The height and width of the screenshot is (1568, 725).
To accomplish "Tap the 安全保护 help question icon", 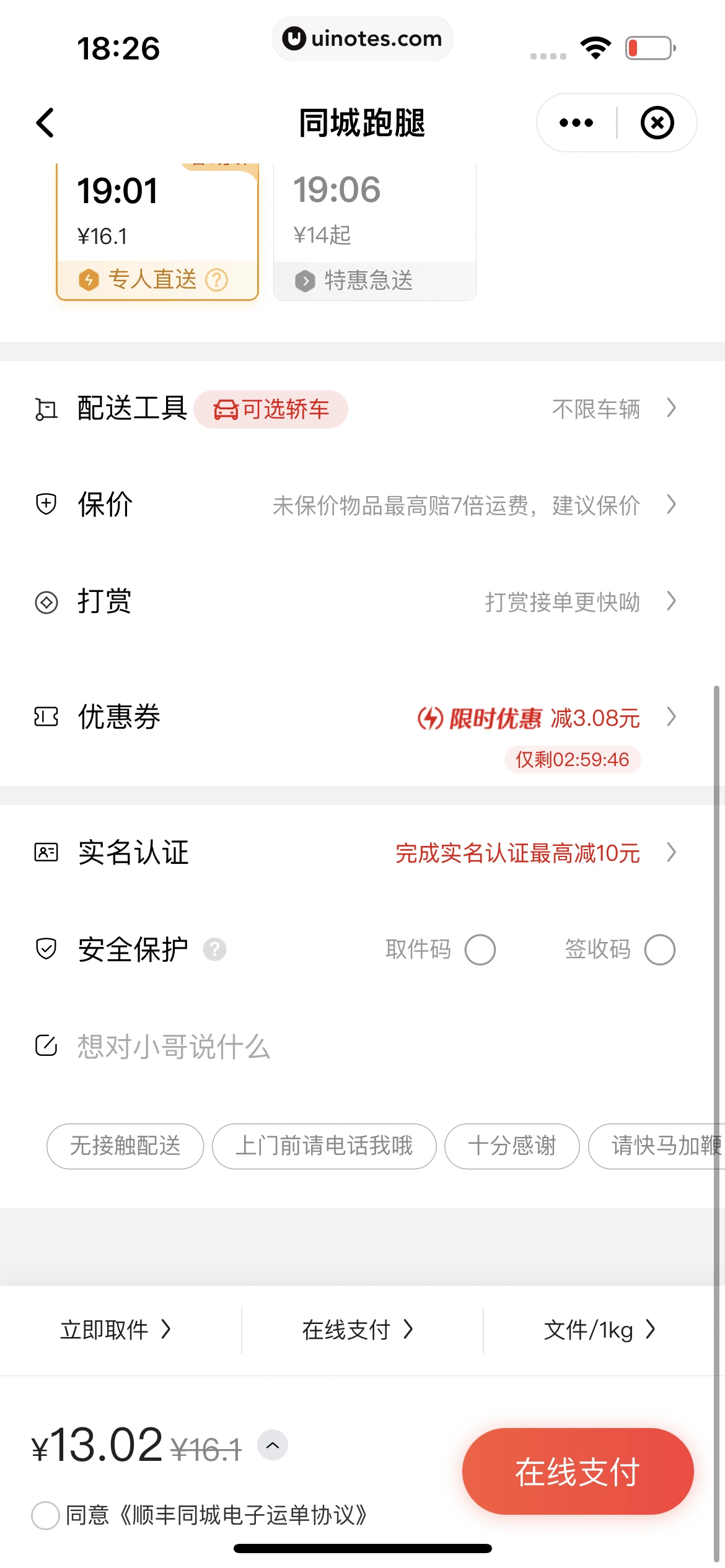I will pos(214,949).
